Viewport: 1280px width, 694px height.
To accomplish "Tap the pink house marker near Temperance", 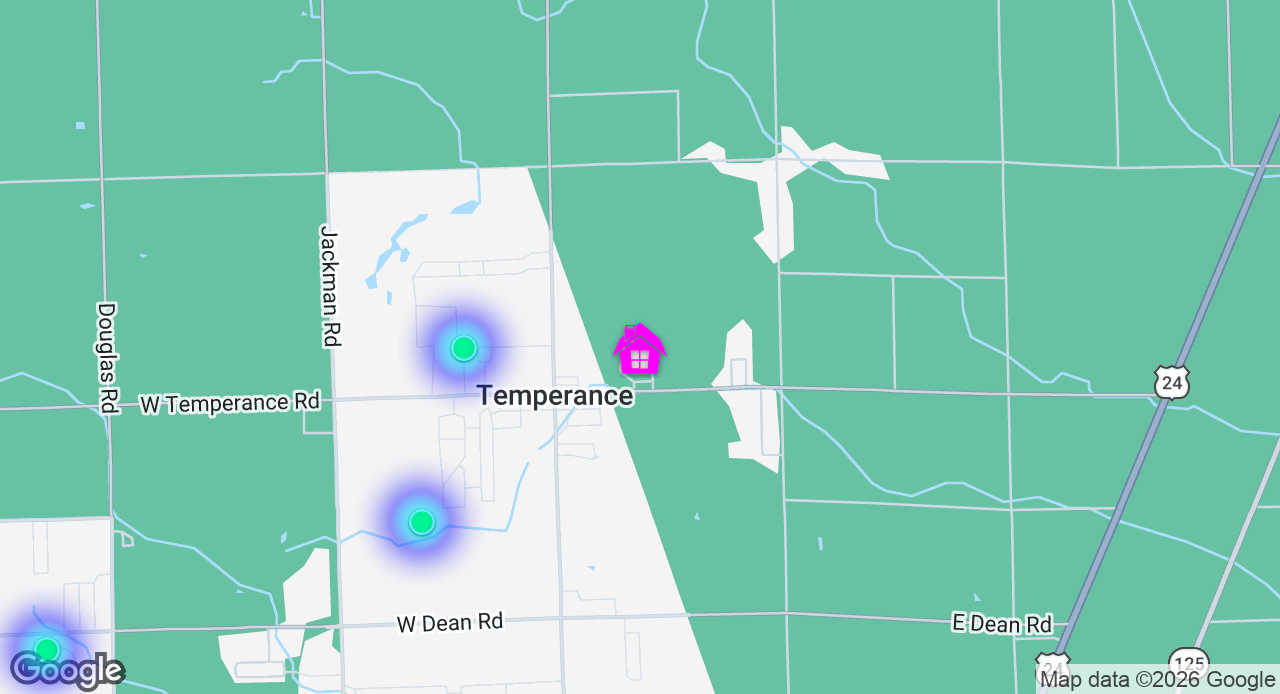I will pyautogui.click(x=639, y=352).
